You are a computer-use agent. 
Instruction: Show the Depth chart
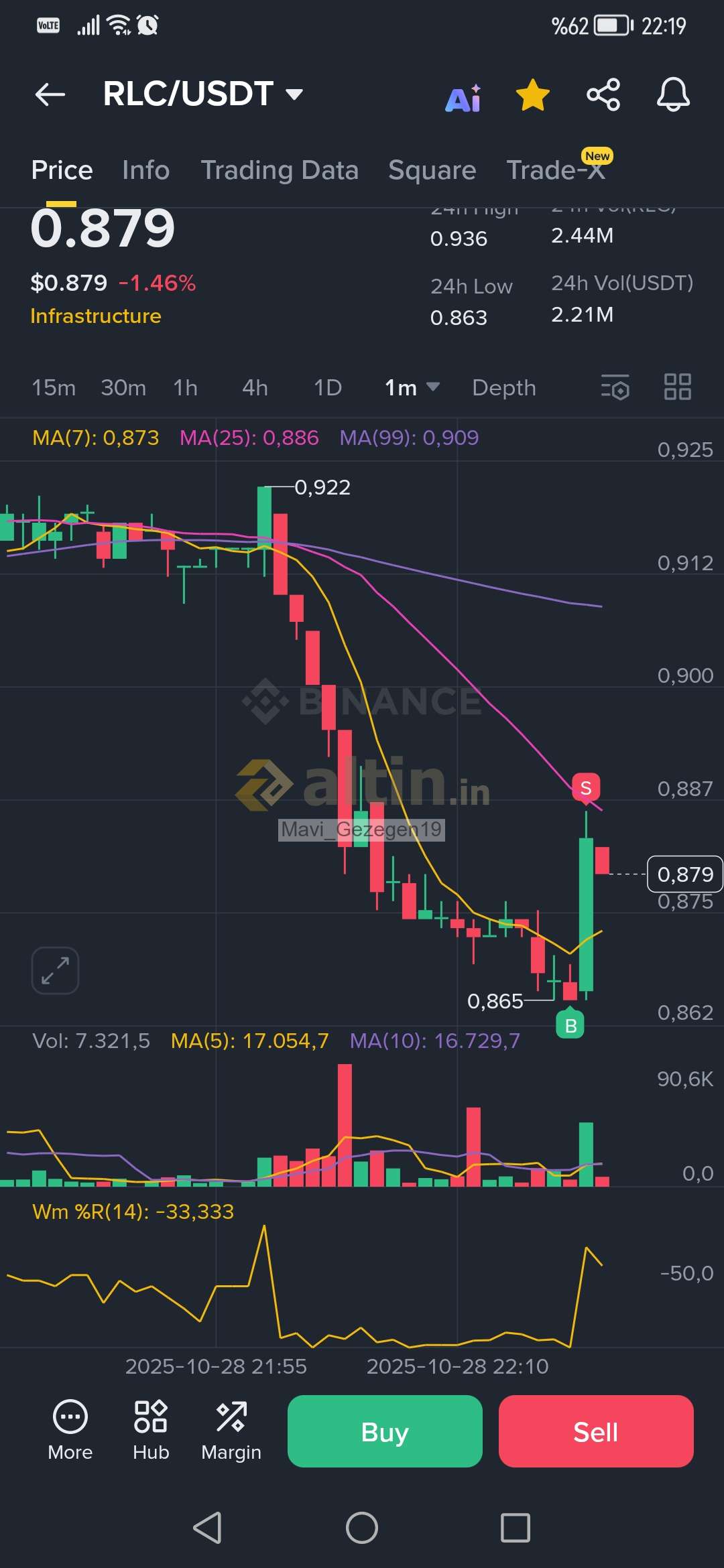coord(503,387)
